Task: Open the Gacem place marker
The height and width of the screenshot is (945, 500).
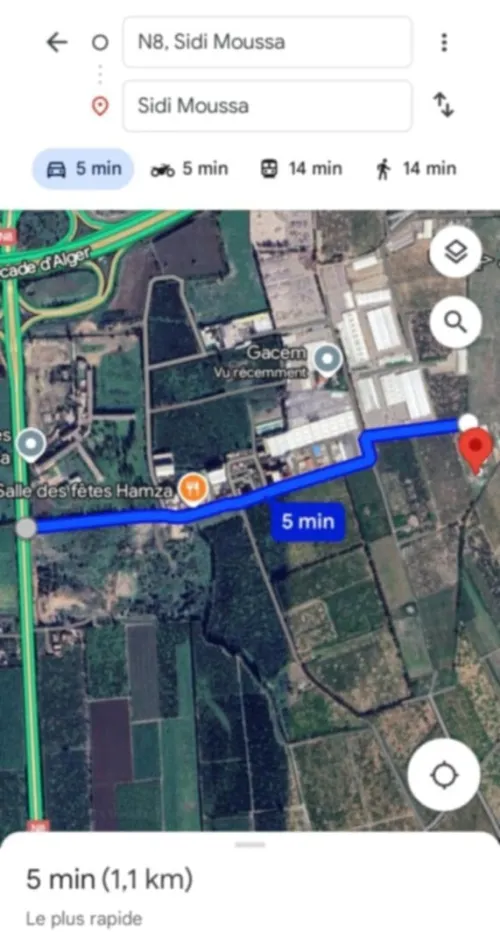Action: coord(327,360)
